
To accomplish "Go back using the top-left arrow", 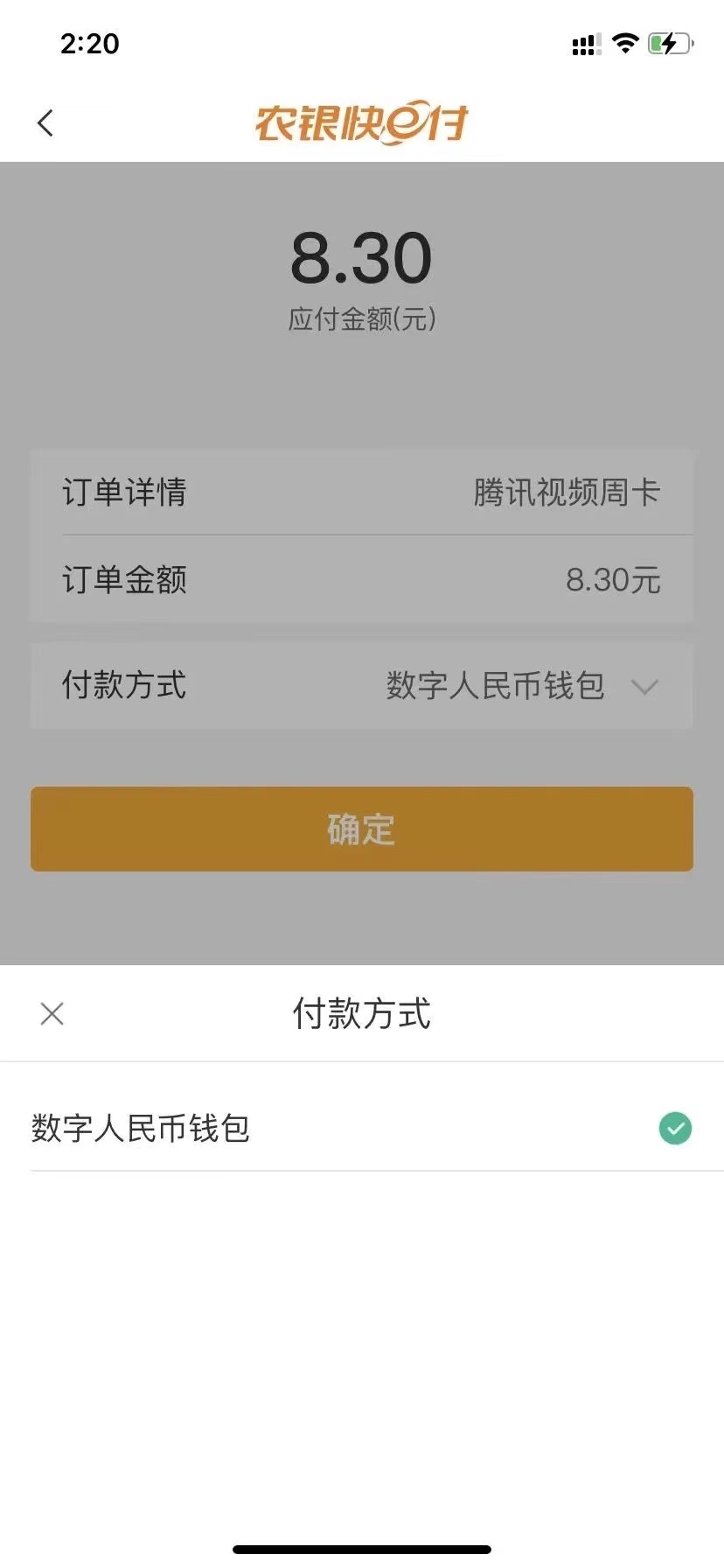I will tap(45, 123).
